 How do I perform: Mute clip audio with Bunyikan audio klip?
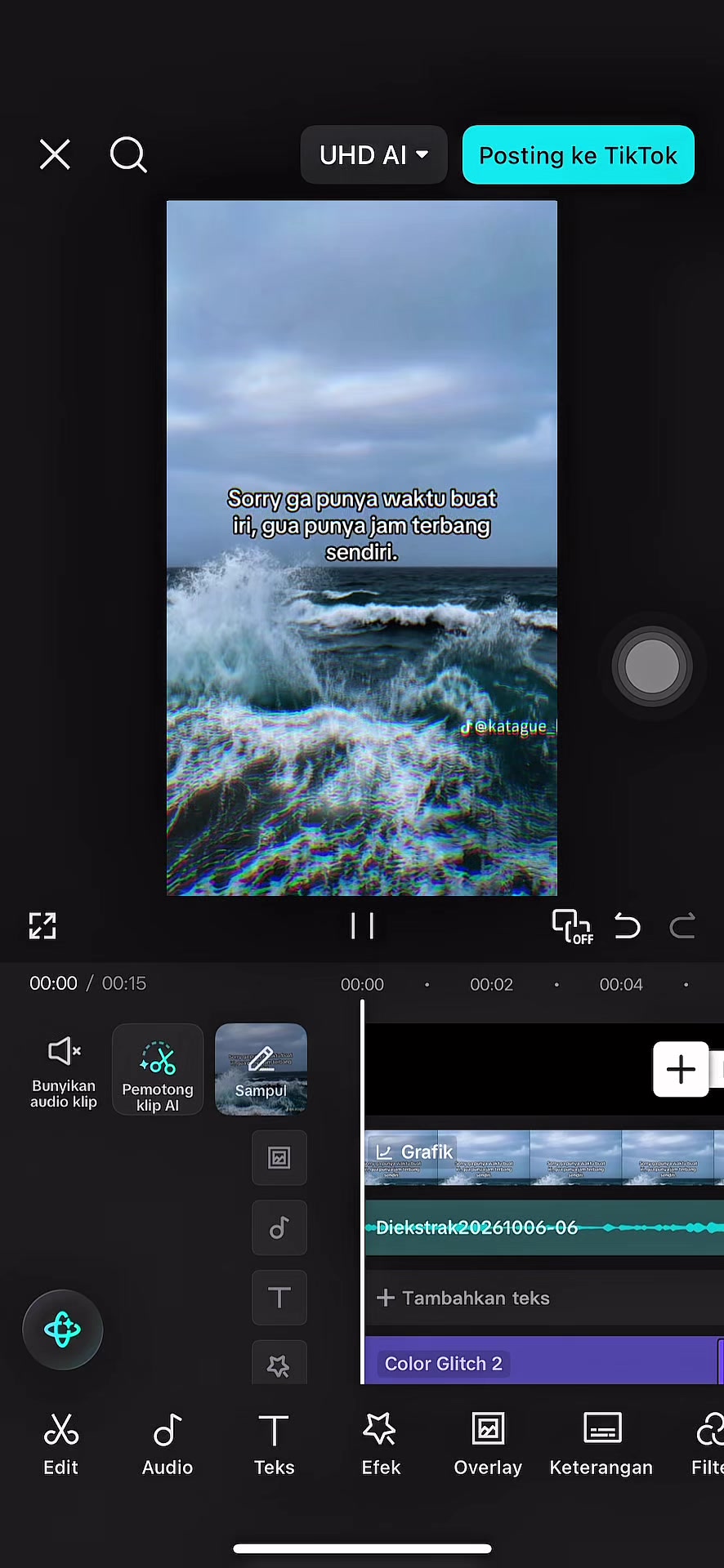pyautogui.click(x=64, y=1070)
